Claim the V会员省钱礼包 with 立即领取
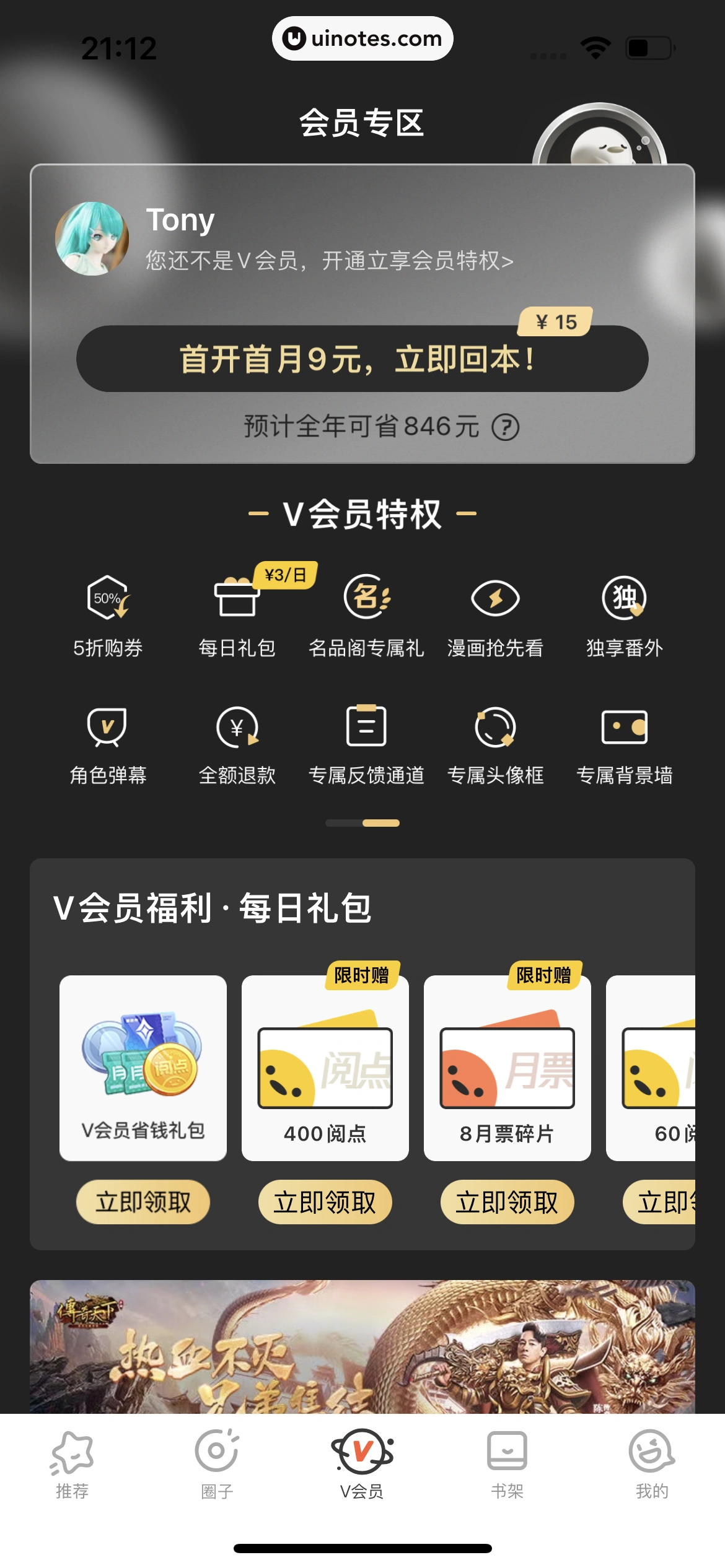This screenshot has height=1568, width=725. (143, 1201)
